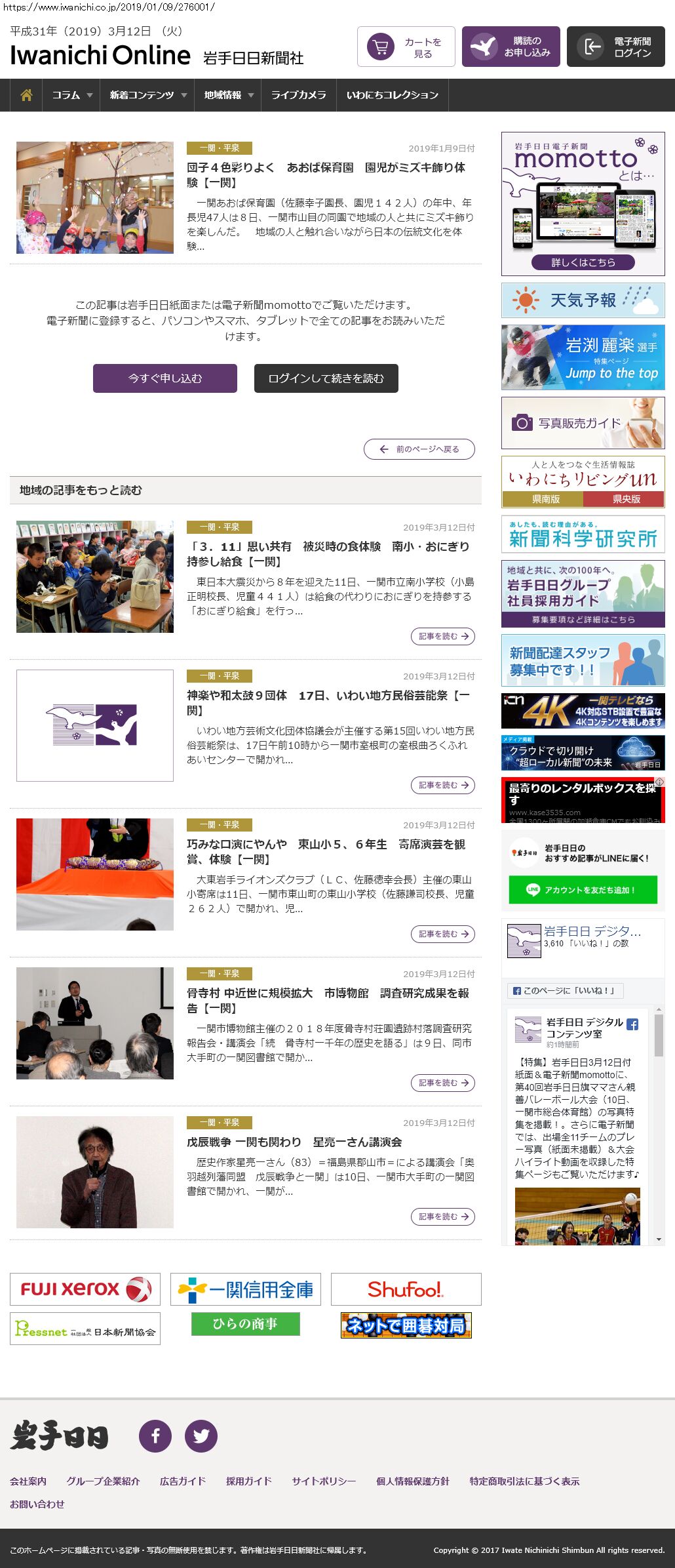Go back with 前のページへ戻る
Image resolution: width=675 pixels, height=1568 pixels.
point(419,449)
